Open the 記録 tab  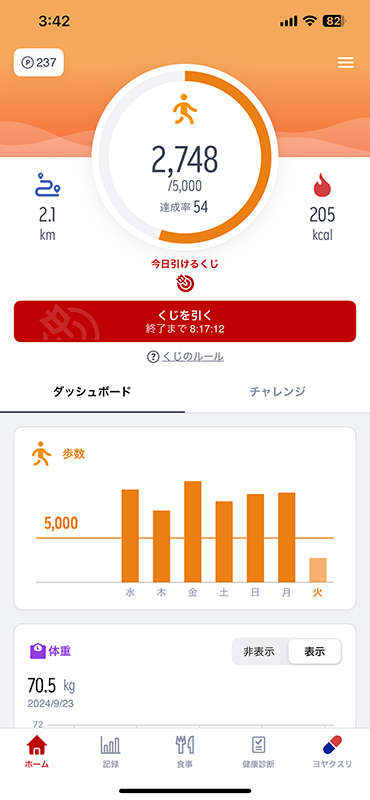coord(110,753)
